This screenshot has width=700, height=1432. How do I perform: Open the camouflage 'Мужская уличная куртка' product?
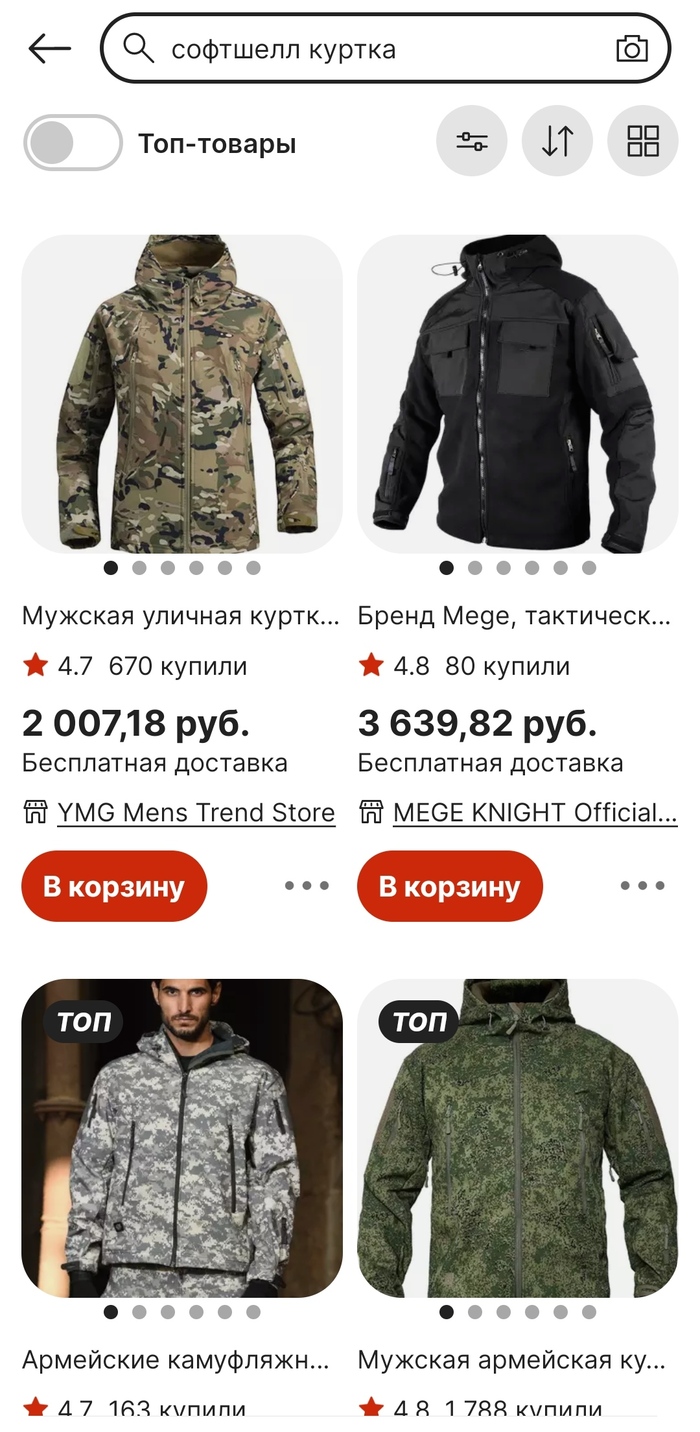(x=182, y=394)
